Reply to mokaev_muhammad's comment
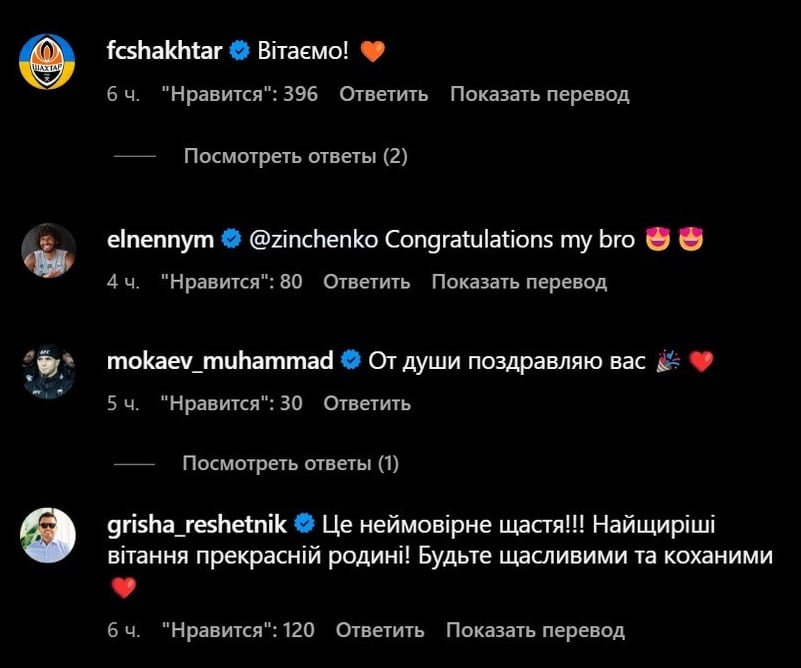The width and height of the screenshot is (801, 668). (366, 404)
